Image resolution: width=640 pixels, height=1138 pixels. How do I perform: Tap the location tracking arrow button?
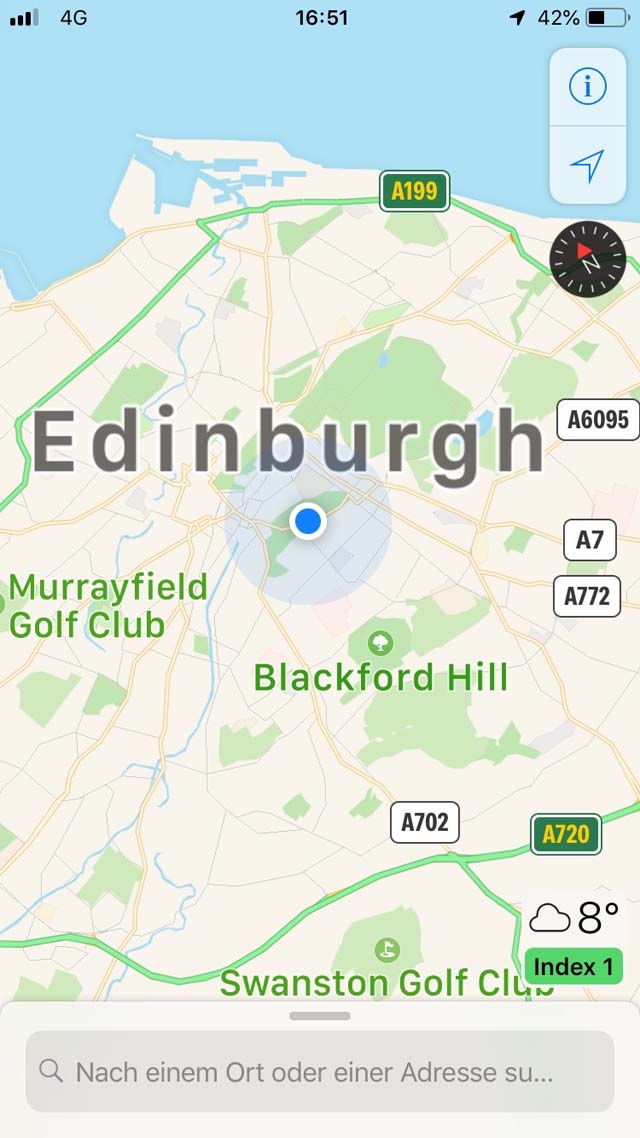tap(587, 165)
